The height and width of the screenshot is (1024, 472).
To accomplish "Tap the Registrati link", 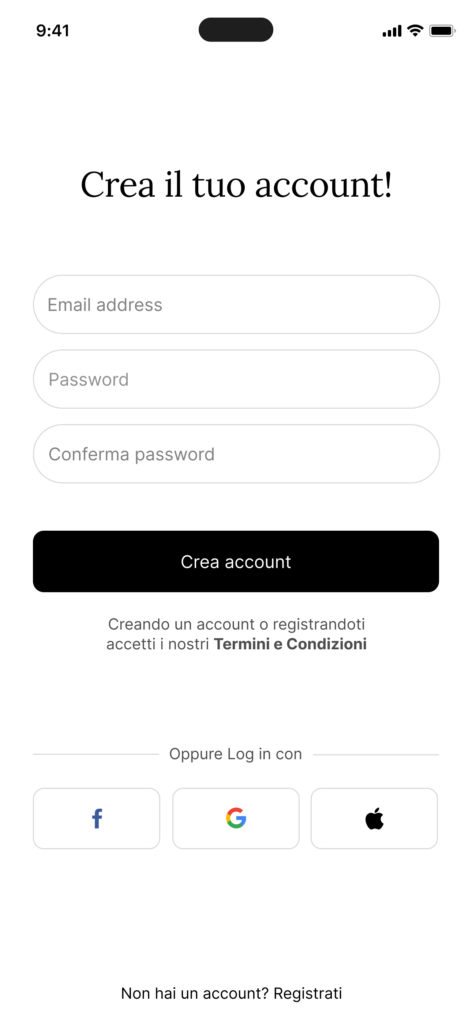I will (x=307, y=994).
